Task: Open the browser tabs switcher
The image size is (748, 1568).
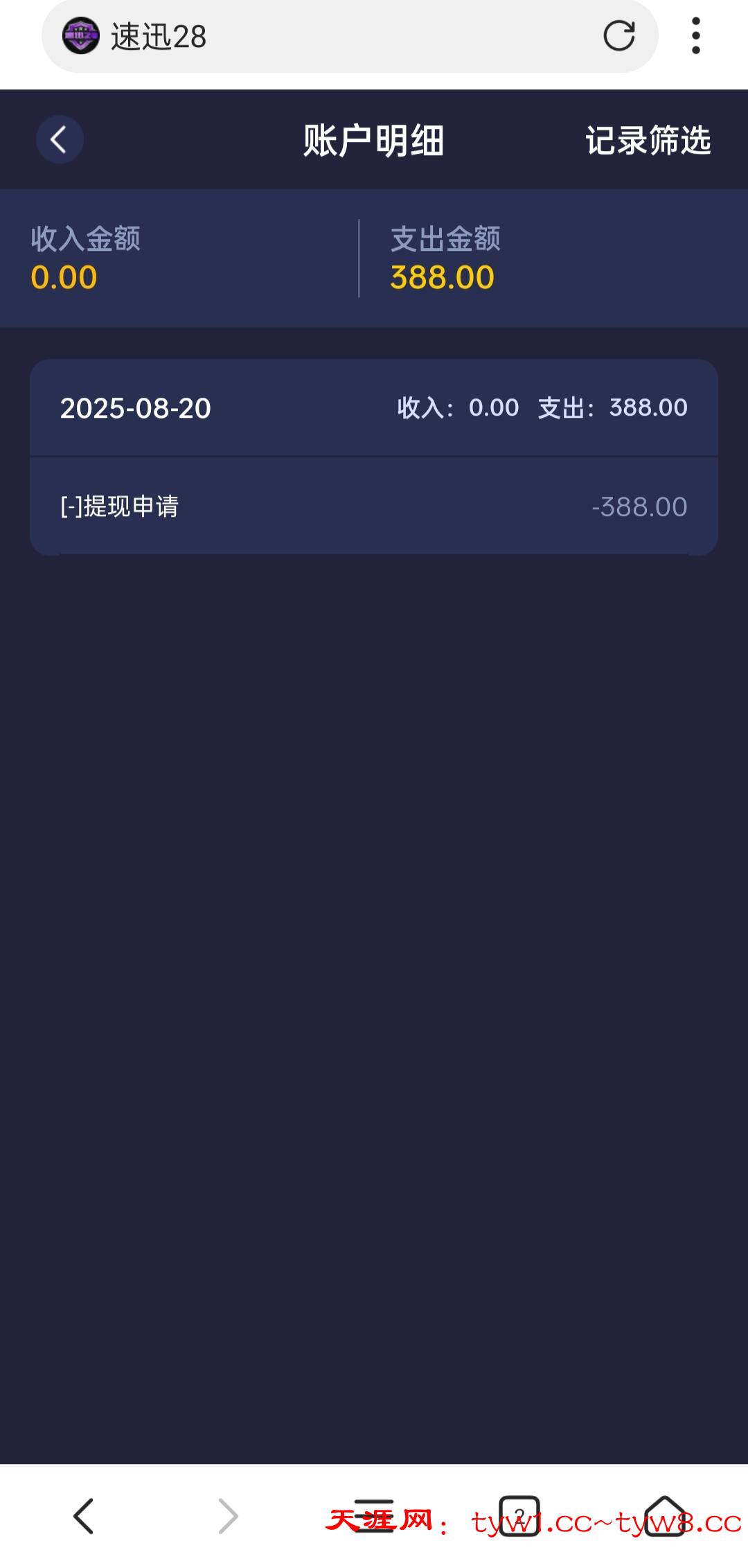Action: tap(519, 1516)
